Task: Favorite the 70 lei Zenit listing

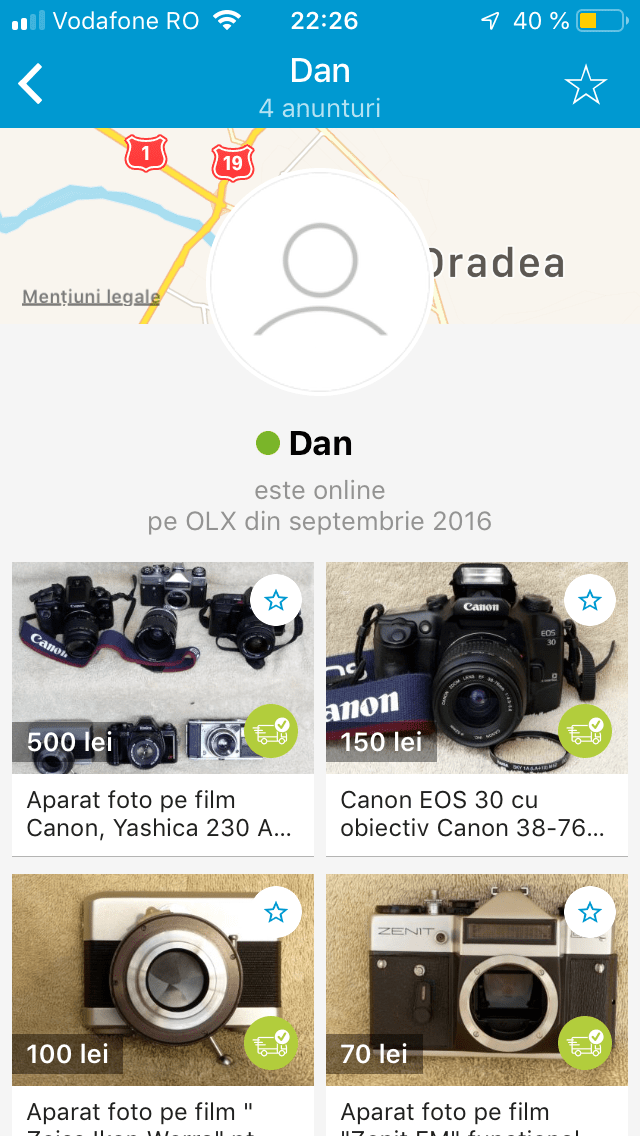Action: [x=590, y=912]
